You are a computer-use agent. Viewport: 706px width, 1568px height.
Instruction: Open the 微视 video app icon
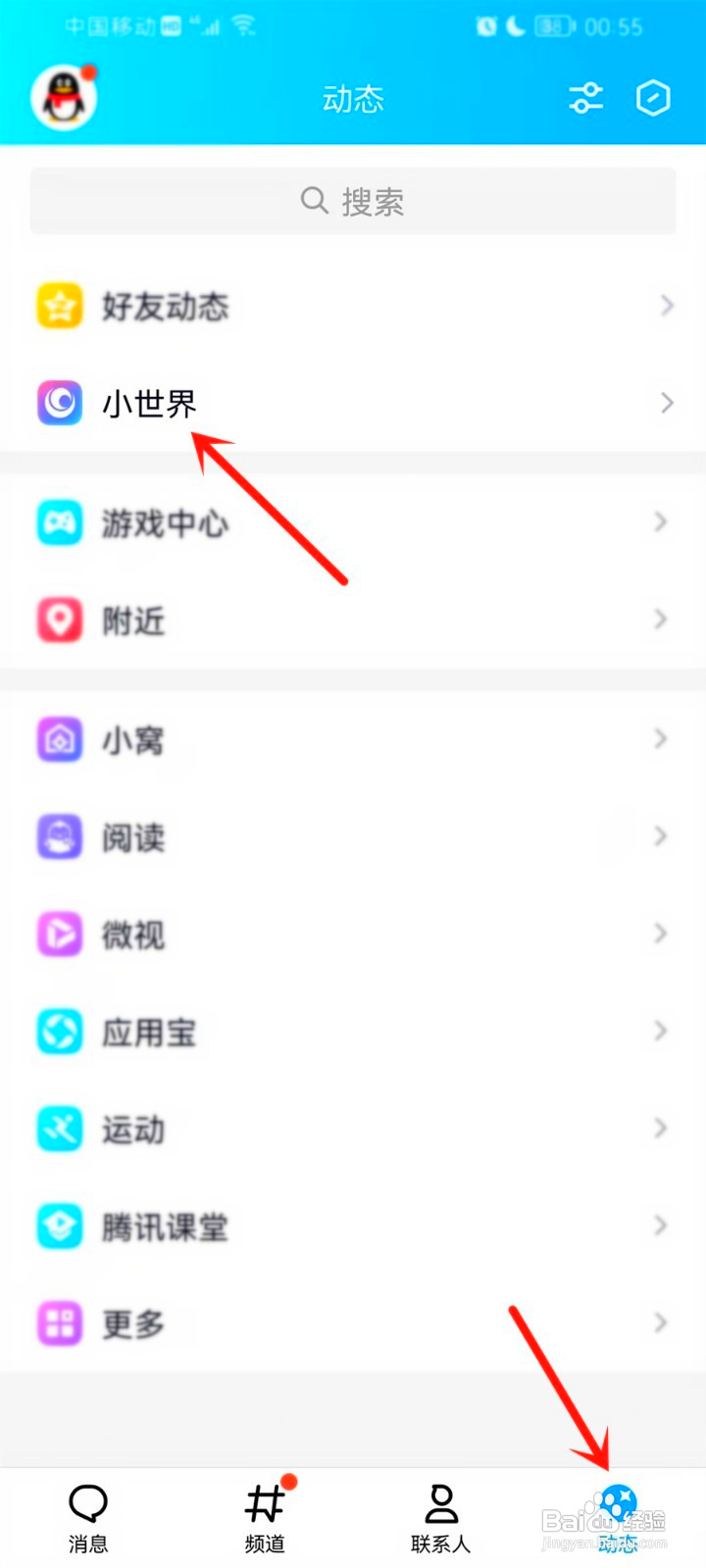click(59, 934)
